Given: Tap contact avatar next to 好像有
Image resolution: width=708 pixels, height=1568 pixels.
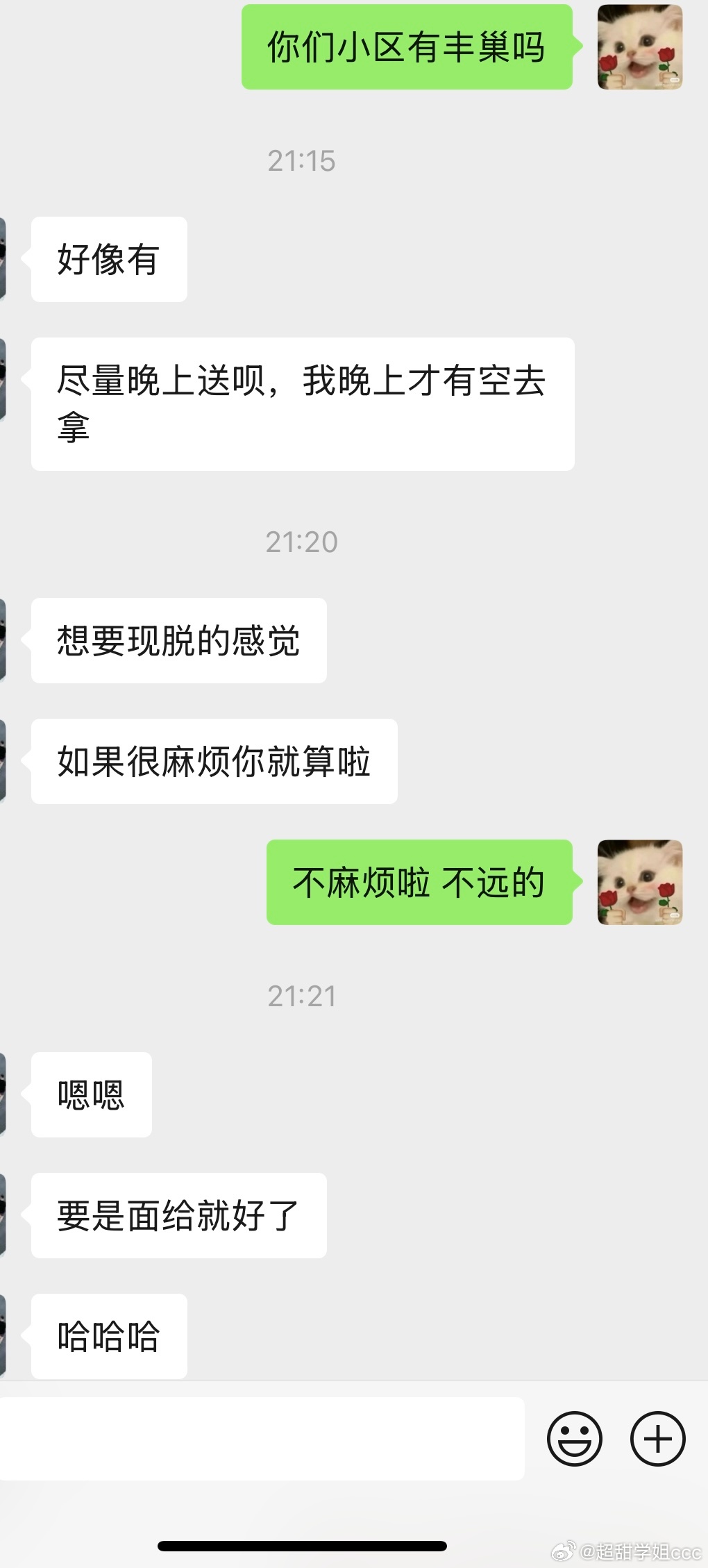Looking at the screenshot, I should coord(3,259).
